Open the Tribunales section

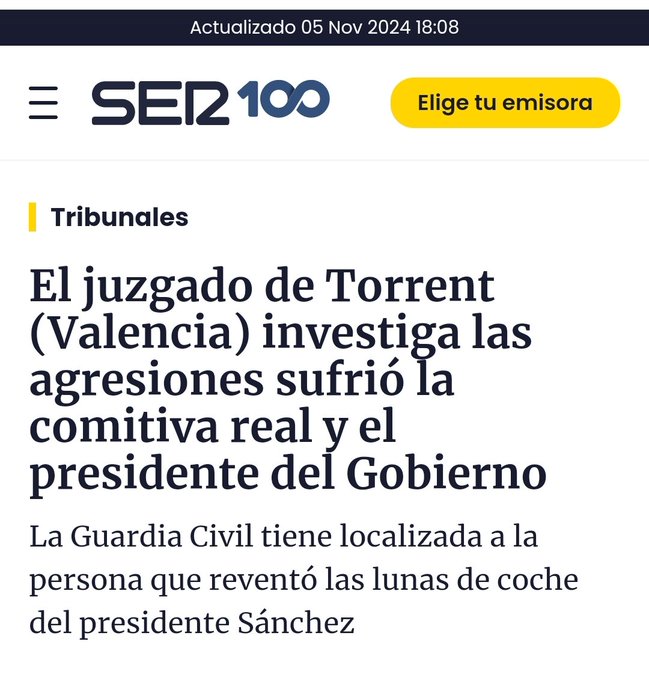tap(119, 217)
